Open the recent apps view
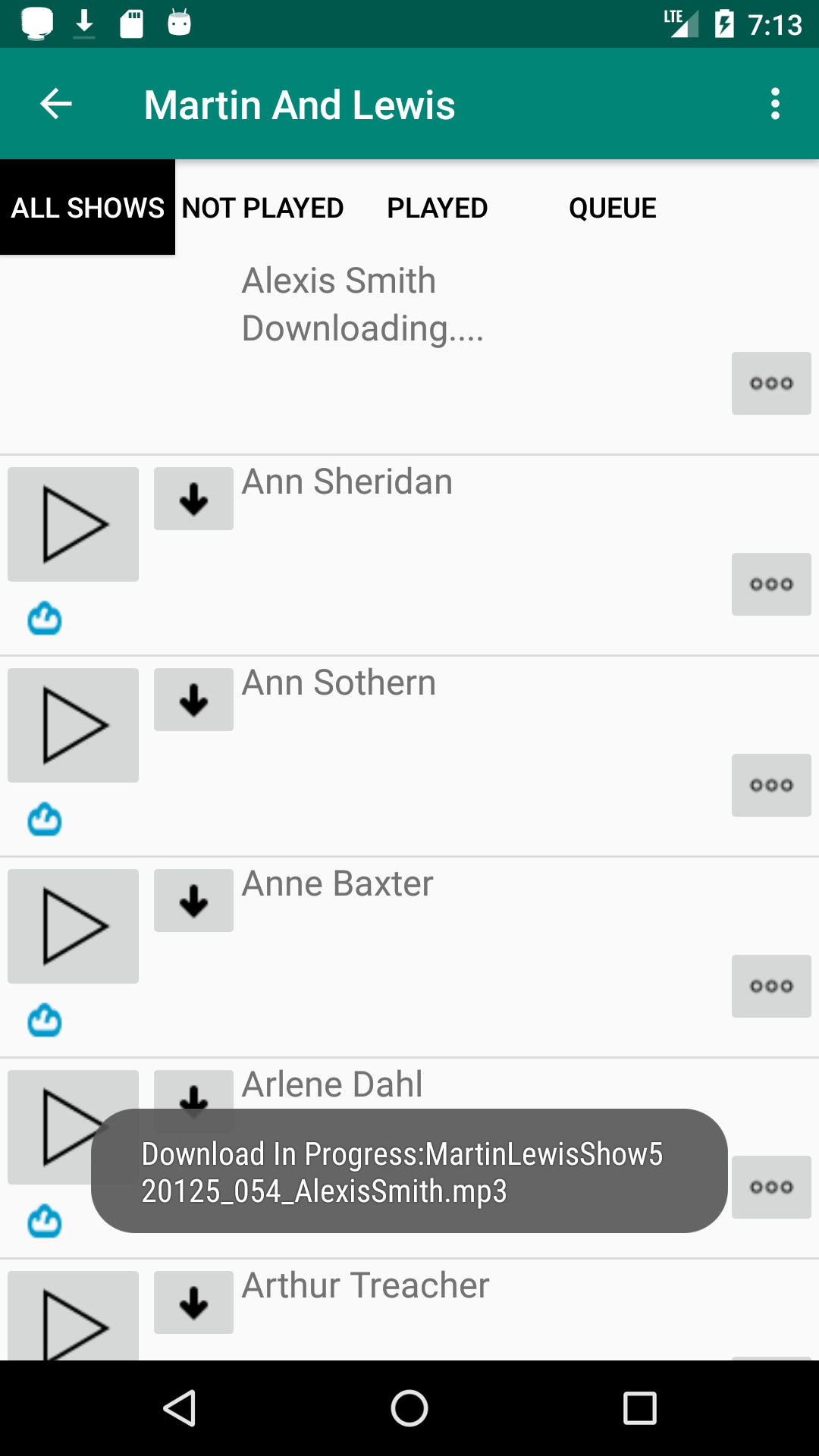Viewport: 819px width, 1456px height. coord(639,1408)
